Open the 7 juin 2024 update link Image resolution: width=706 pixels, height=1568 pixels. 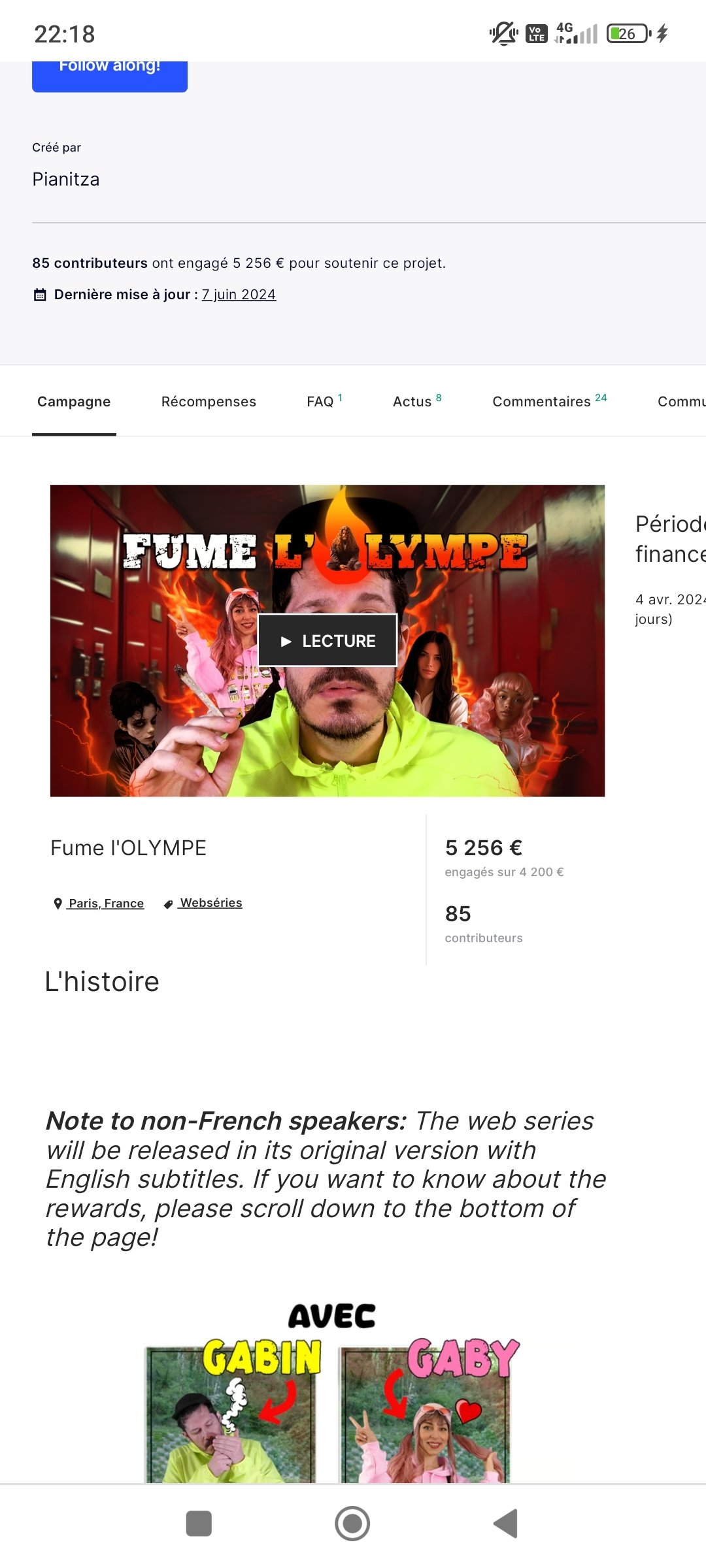click(x=239, y=295)
